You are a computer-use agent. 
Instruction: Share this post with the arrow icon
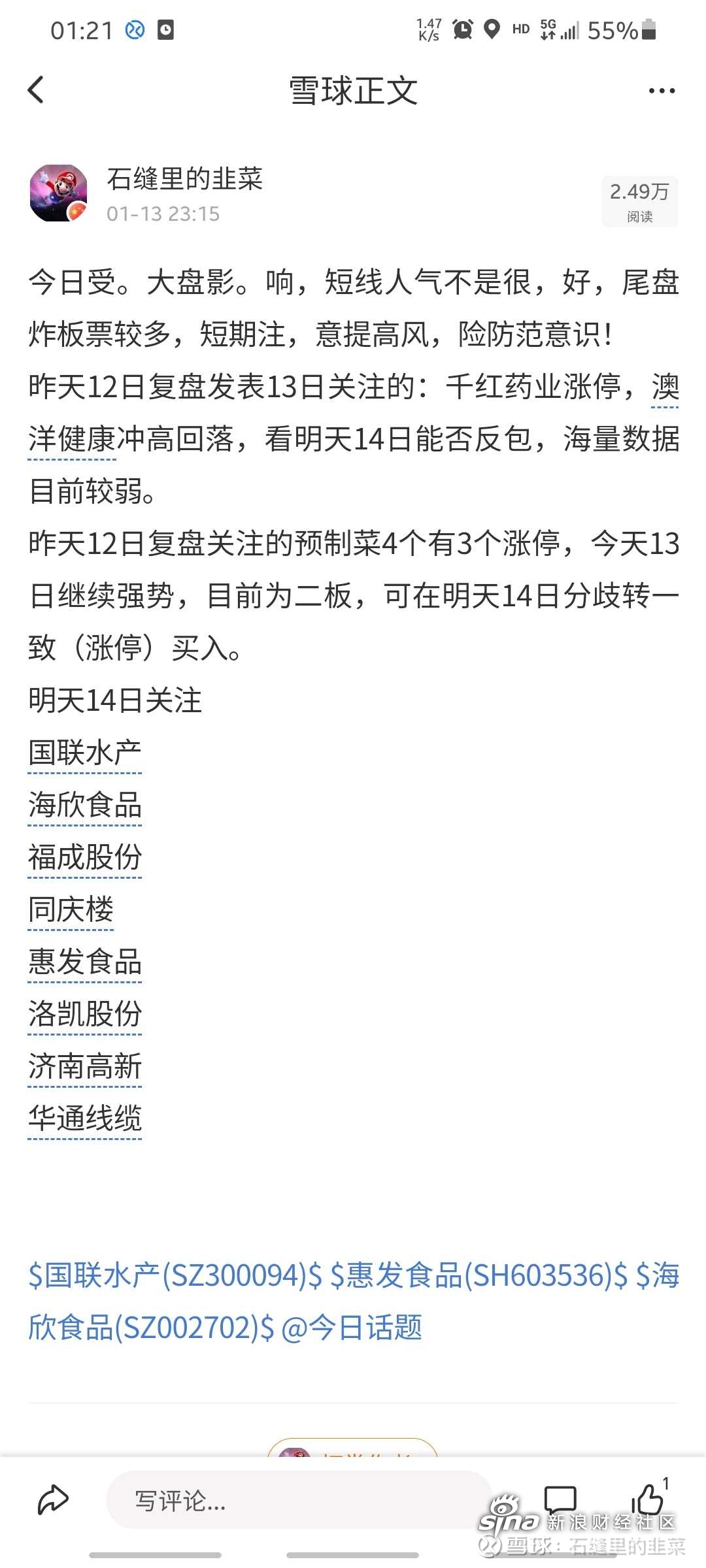[54, 1499]
